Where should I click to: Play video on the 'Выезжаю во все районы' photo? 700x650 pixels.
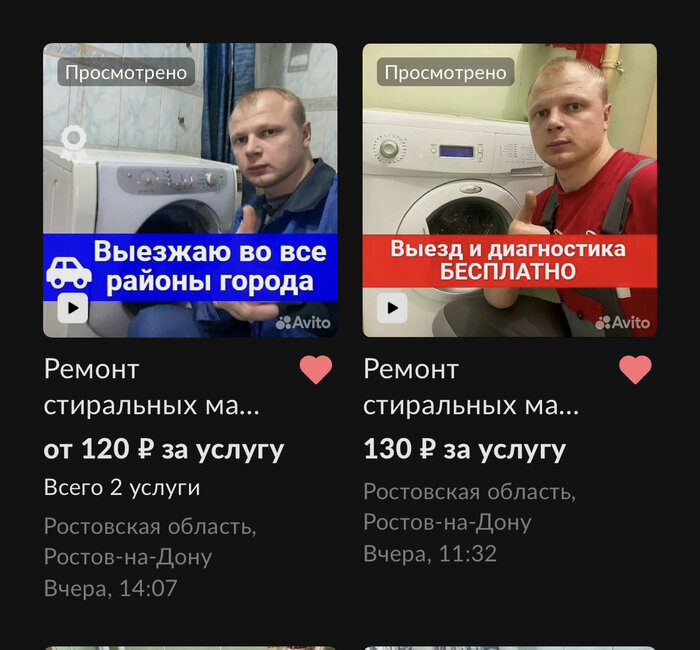pos(73,308)
